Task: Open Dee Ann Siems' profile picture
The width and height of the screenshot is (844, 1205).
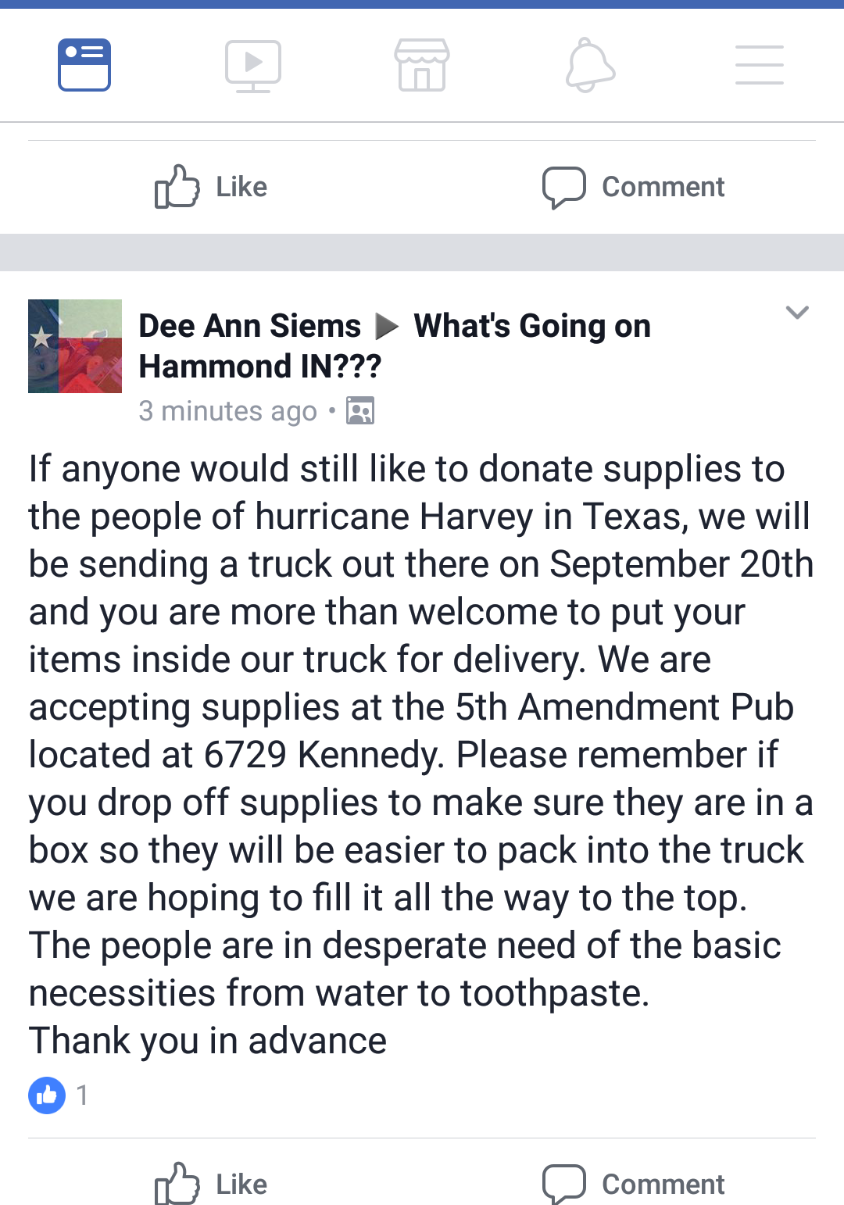Action: click(75, 346)
